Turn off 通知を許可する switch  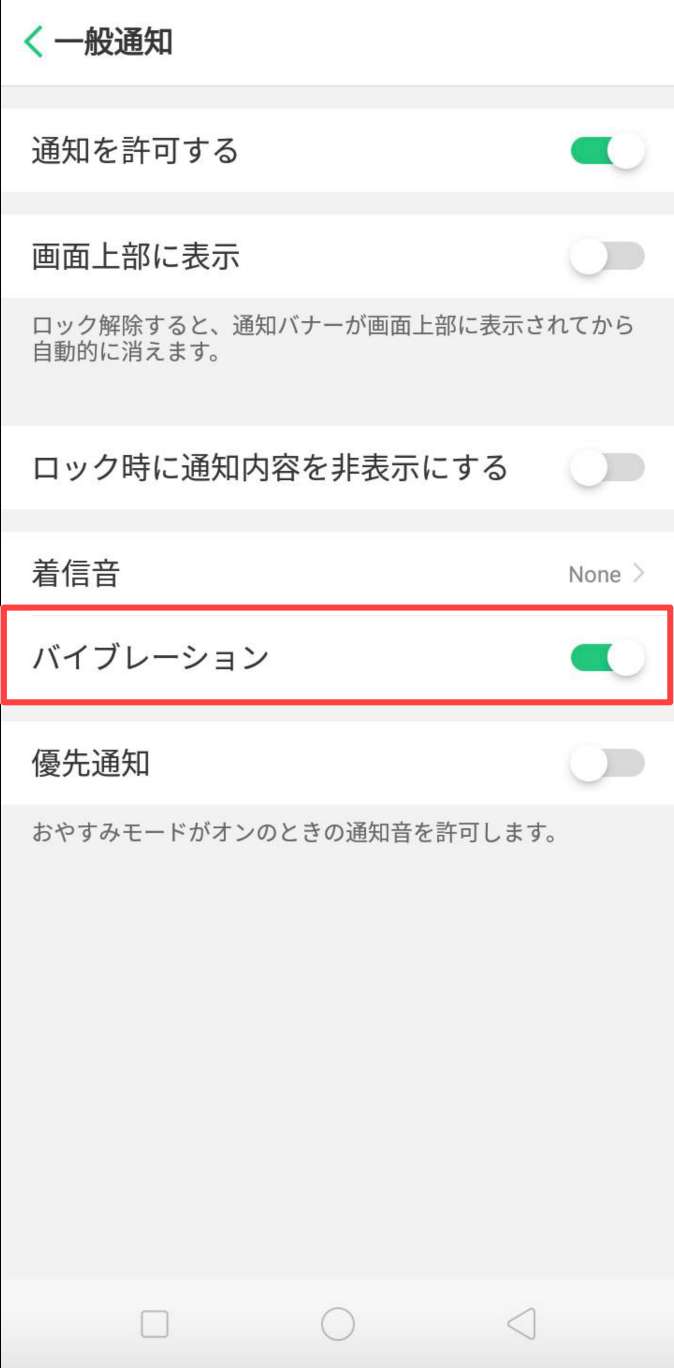tap(607, 151)
